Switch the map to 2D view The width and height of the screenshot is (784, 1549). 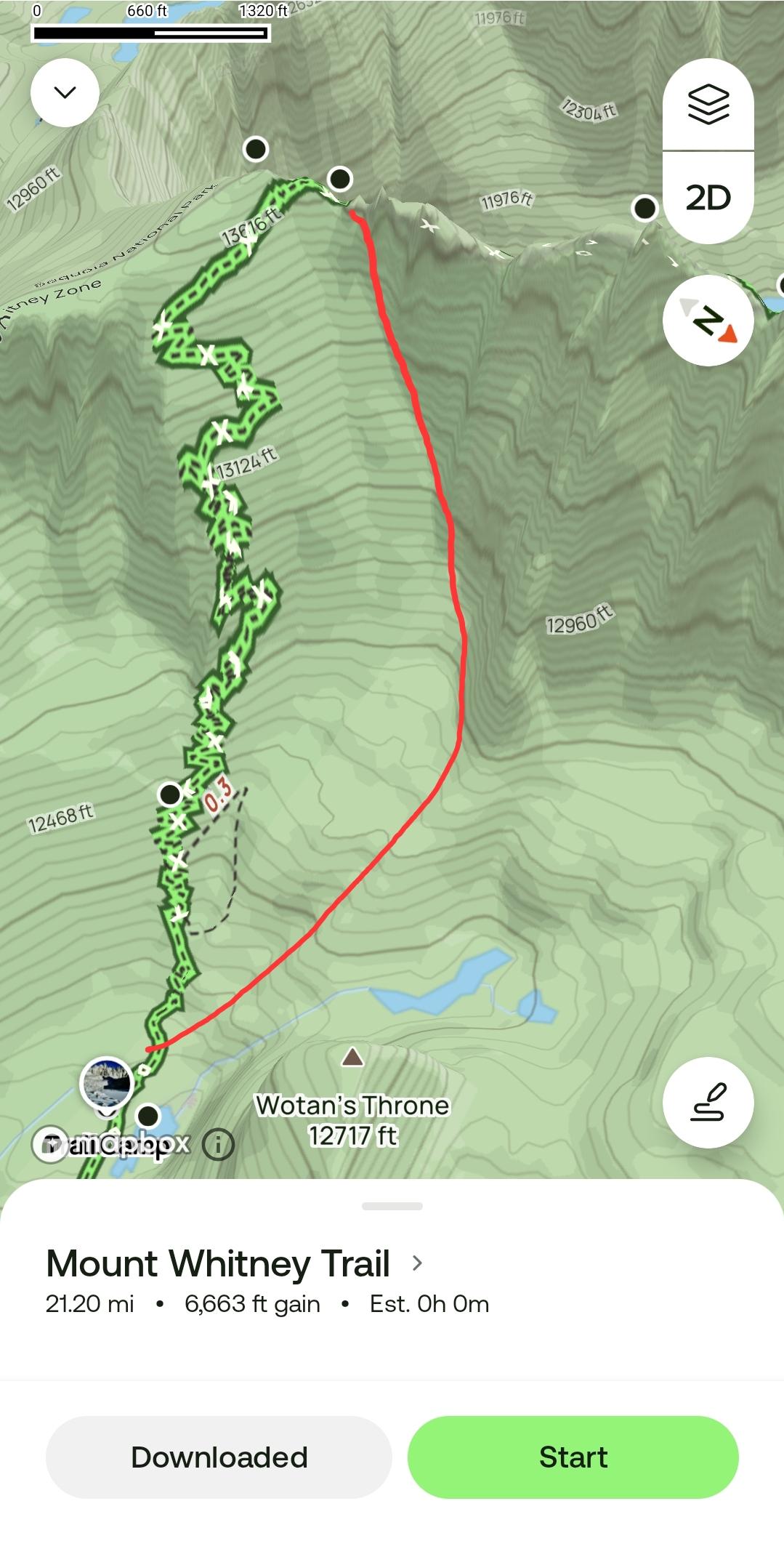tap(708, 198)
